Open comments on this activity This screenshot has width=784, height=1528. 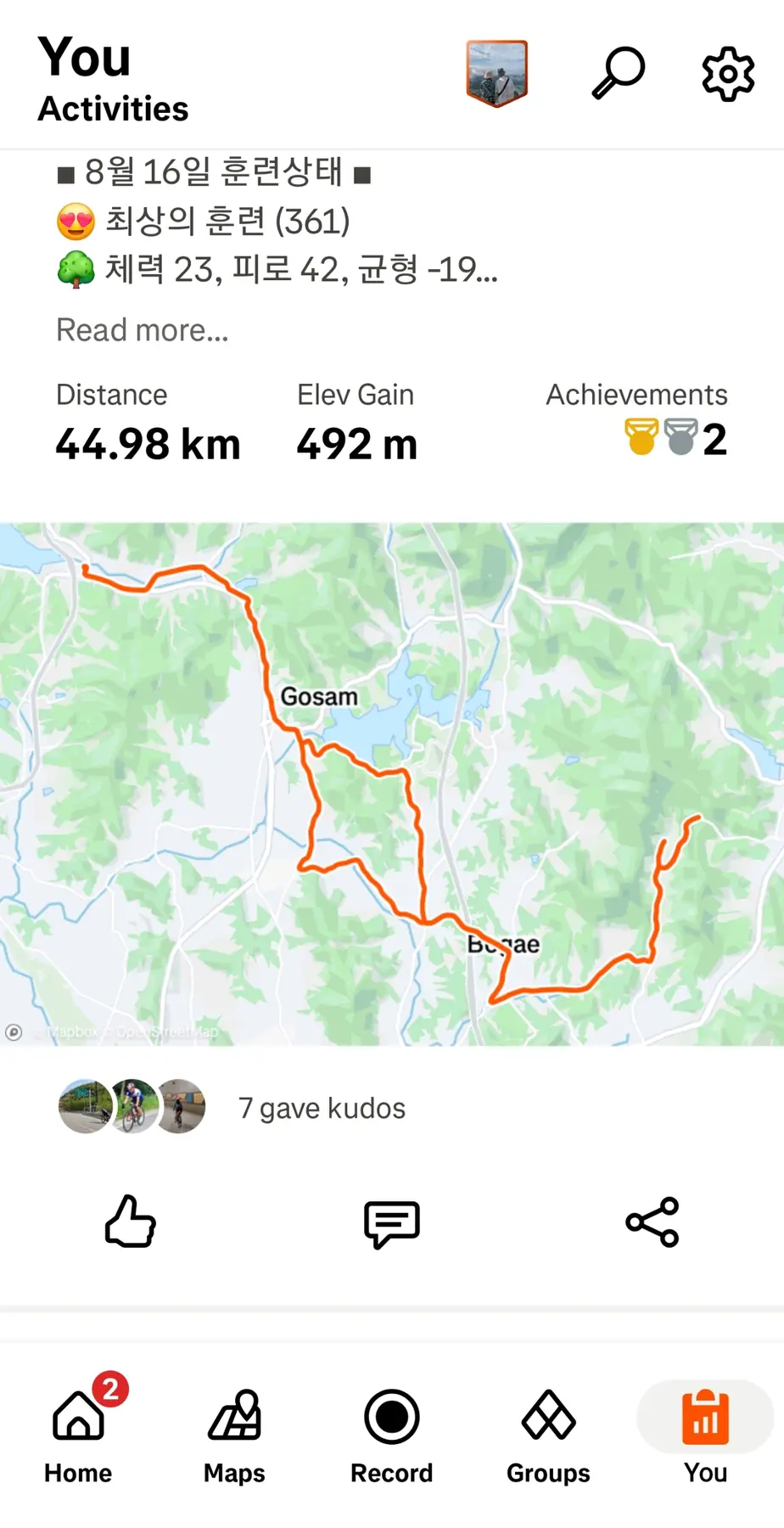[392, 1223]
